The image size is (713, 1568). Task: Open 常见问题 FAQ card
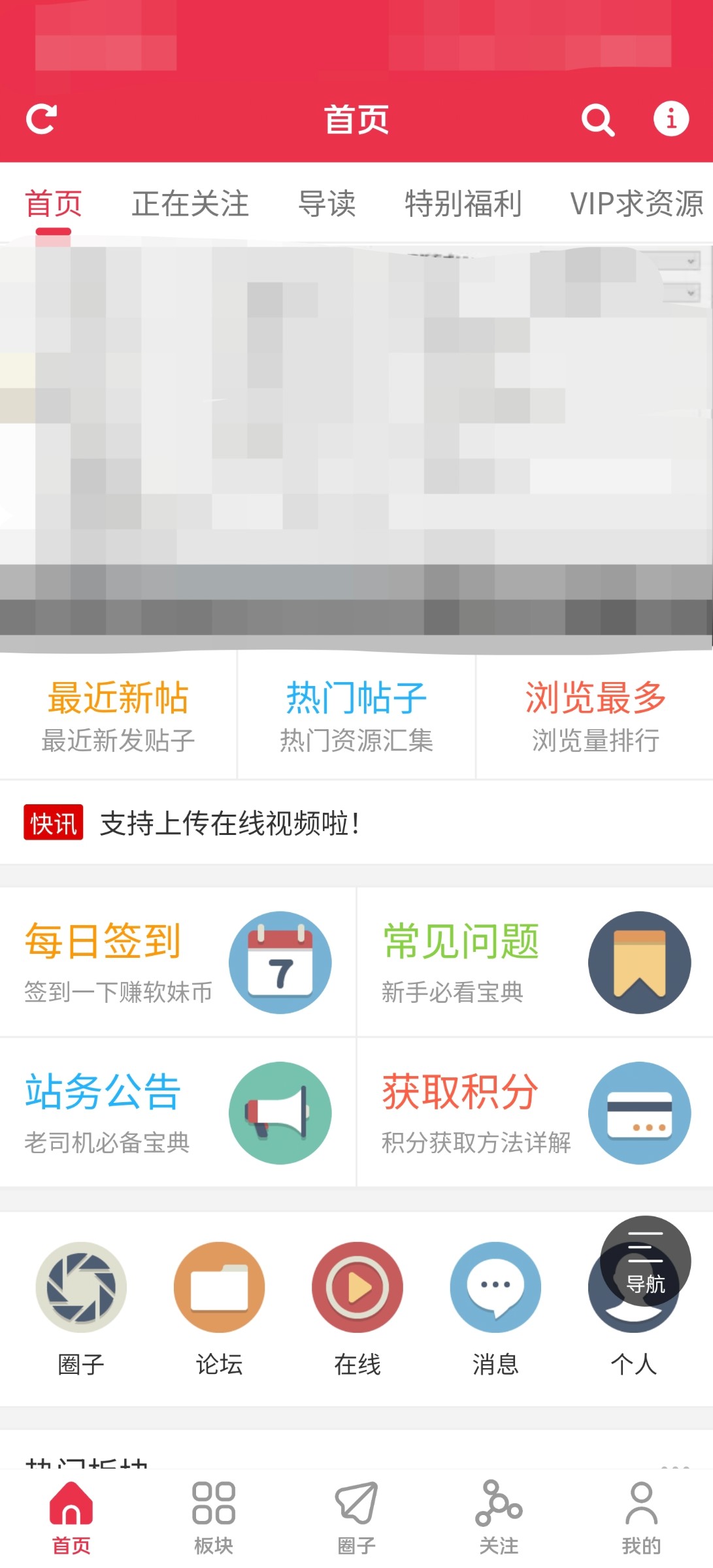click(x=535, y=962)
